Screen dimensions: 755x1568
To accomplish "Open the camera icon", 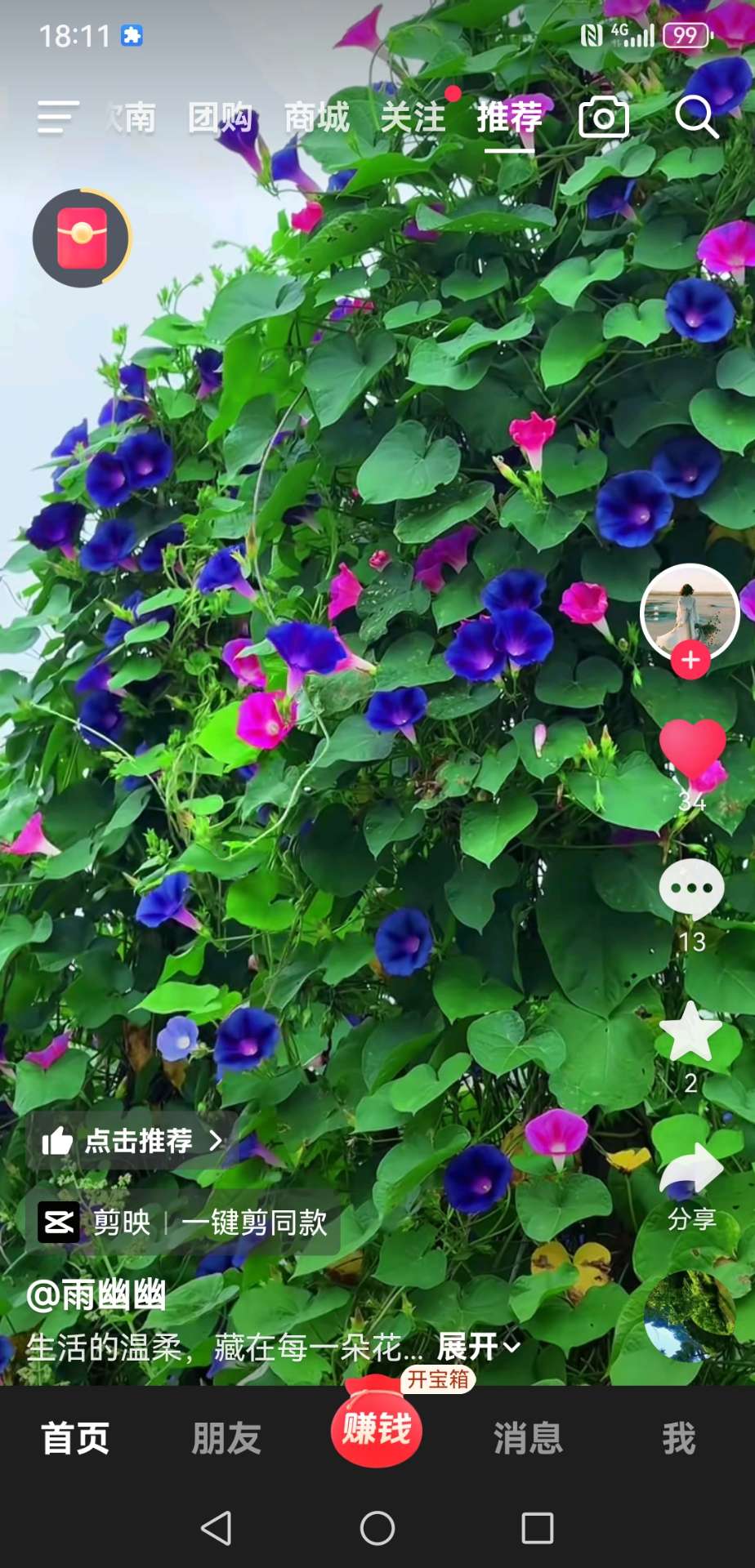I will click(x=604, y=118).
